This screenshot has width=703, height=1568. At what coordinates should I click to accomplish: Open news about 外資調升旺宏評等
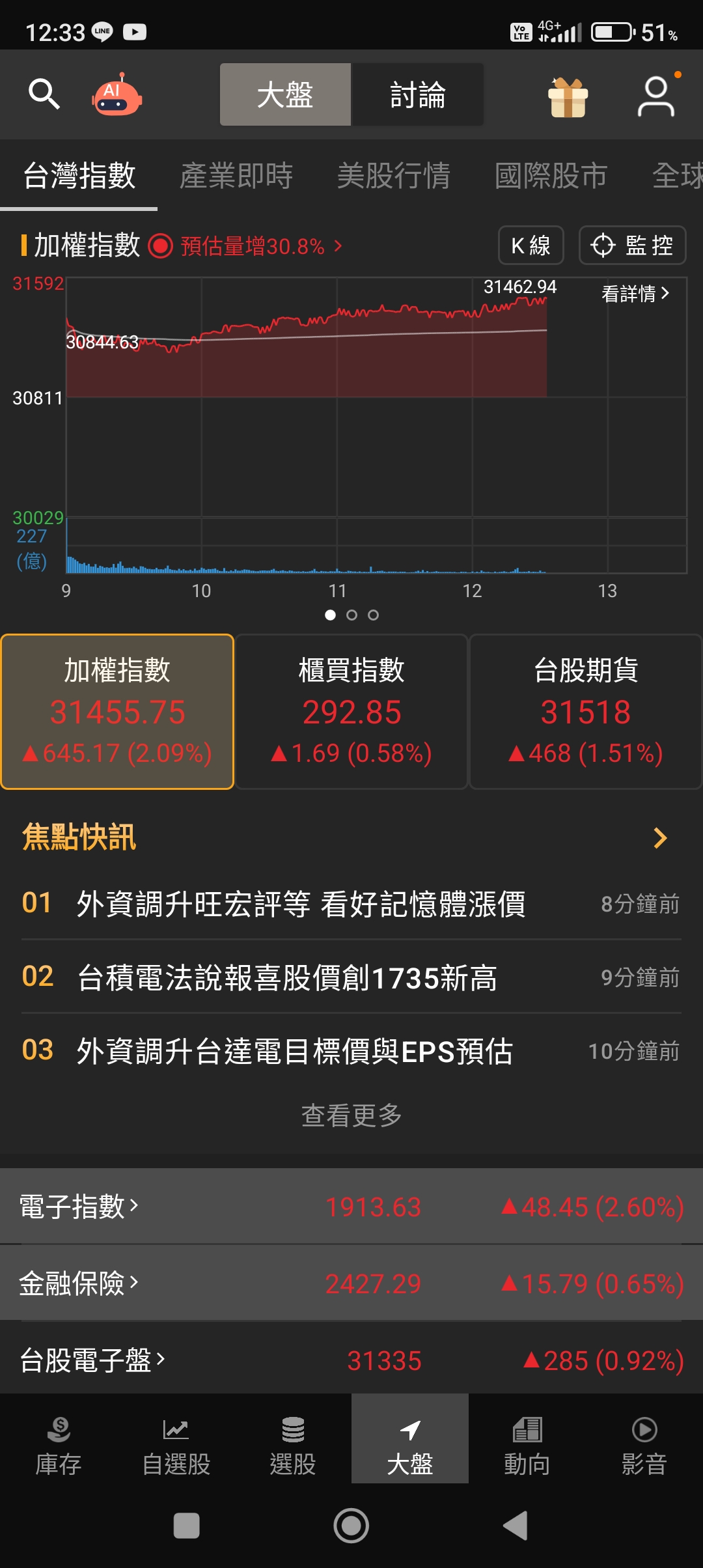pos(301,904)
